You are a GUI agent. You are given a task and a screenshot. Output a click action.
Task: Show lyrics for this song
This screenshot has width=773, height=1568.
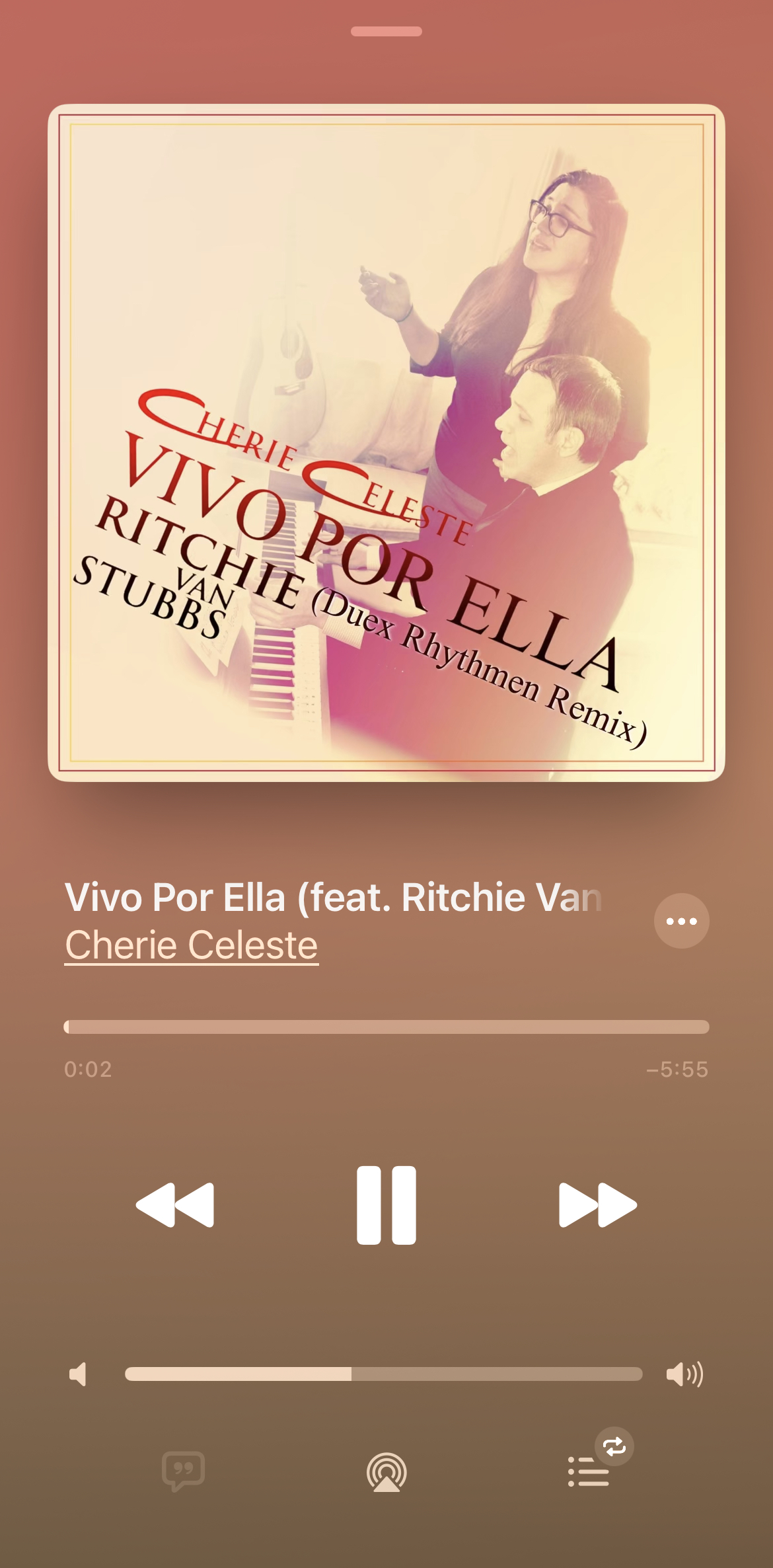[184, 1472]
